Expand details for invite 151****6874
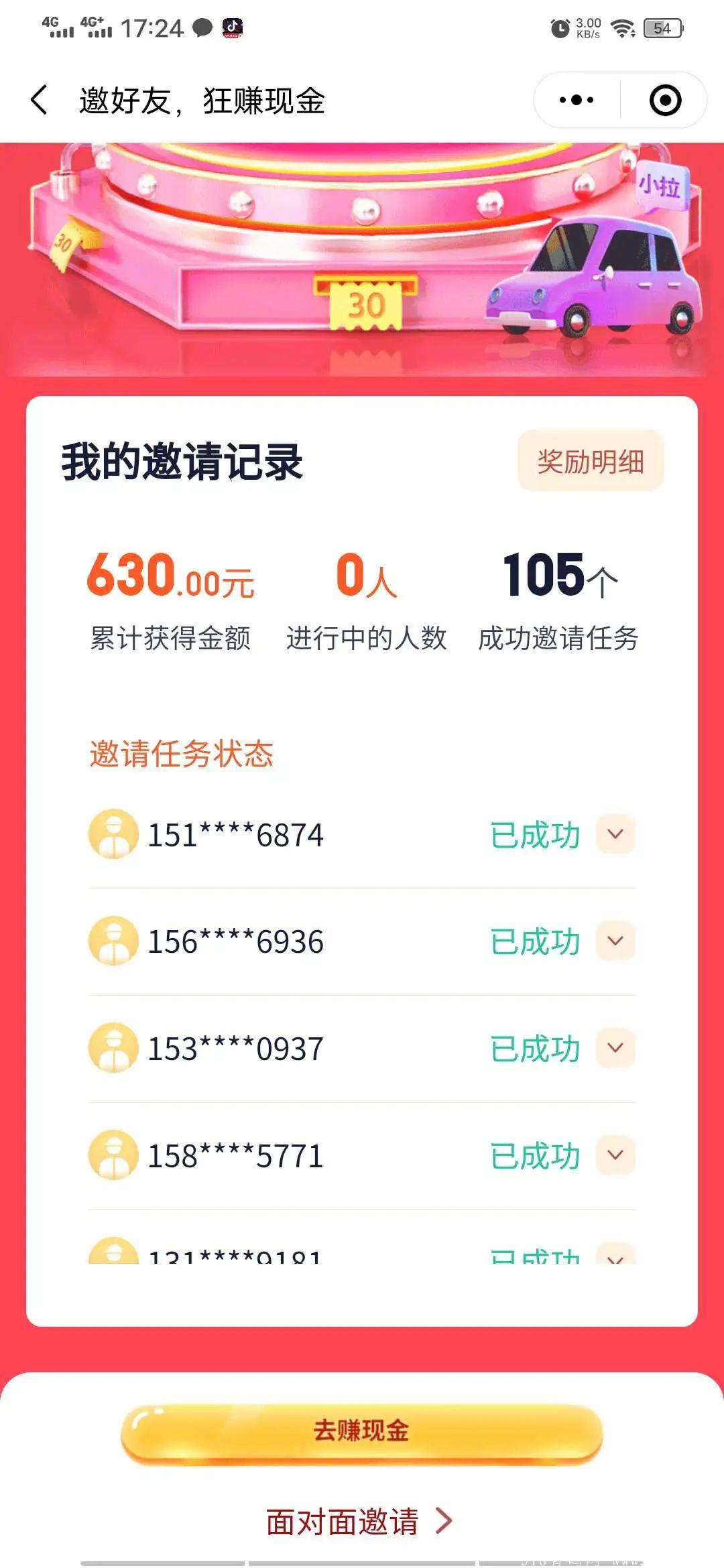Image resolution: width=724 pixels, height=1568 pixels. tap(615, 834)
